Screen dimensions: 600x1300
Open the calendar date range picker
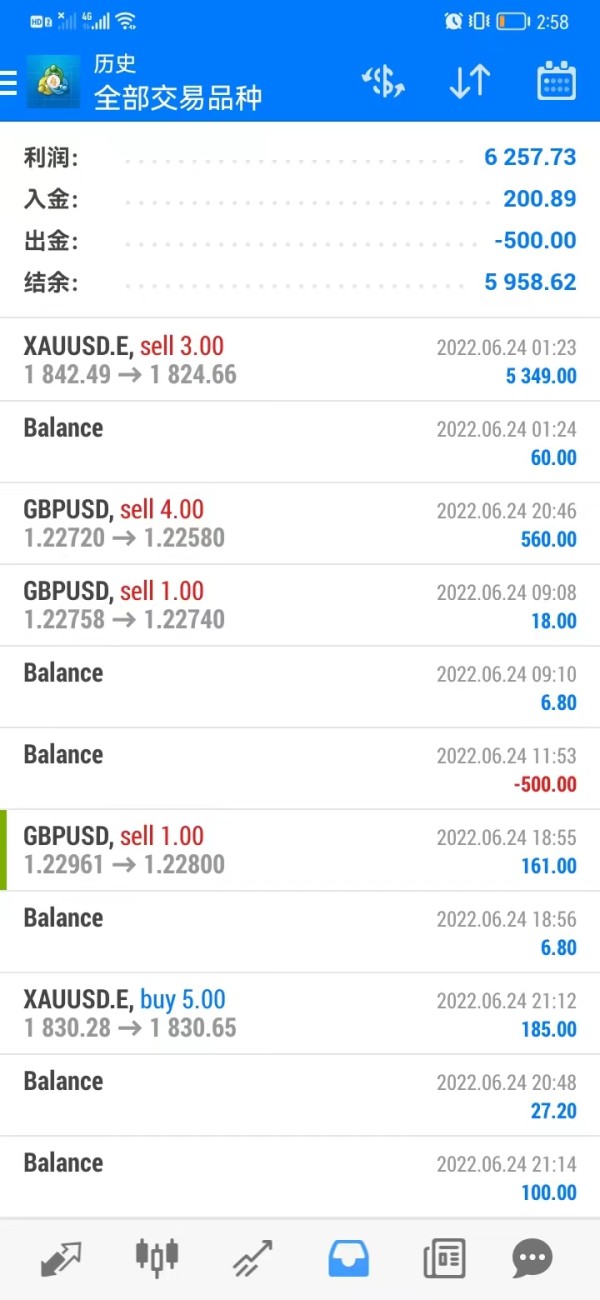tap(556, 82)
